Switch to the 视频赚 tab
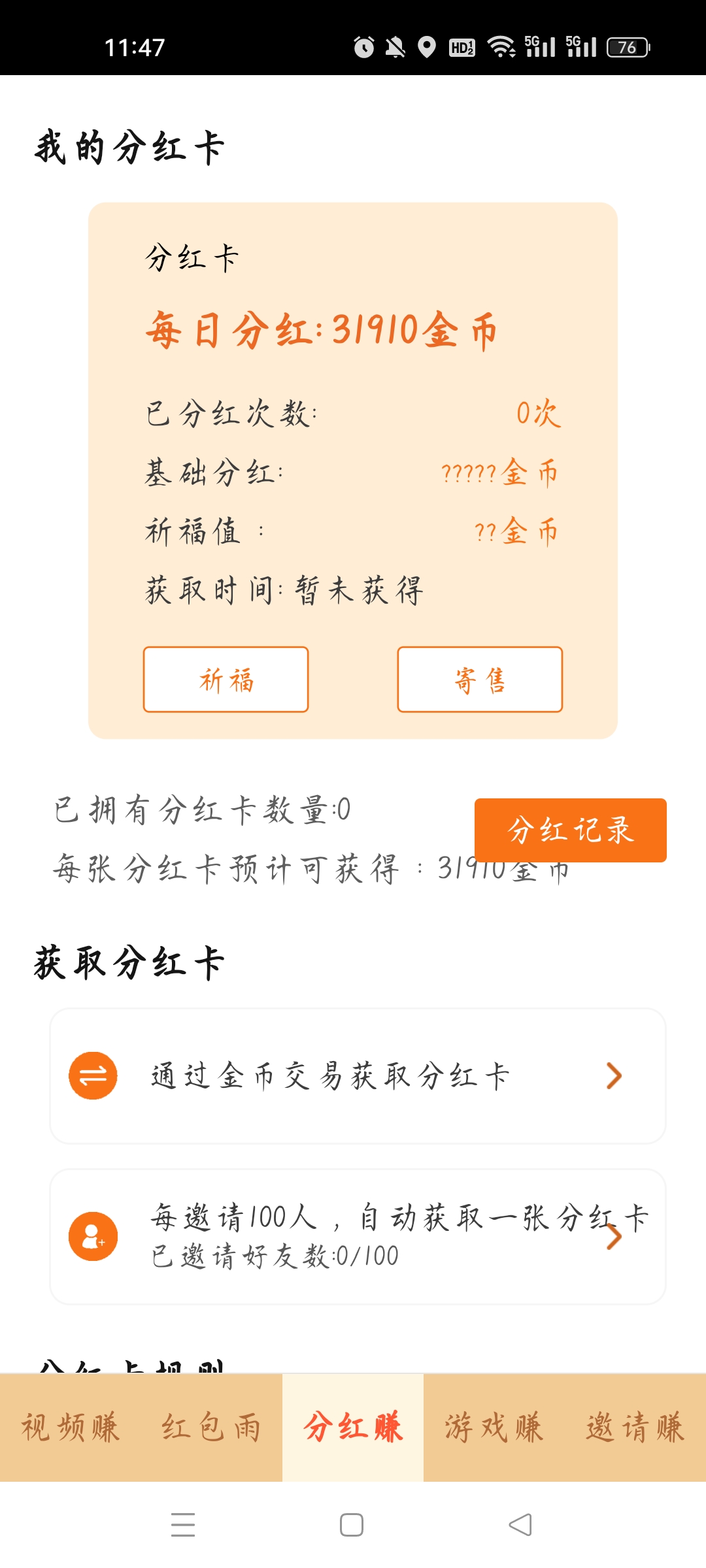This screenshot has height=1568, width=706. [x=71, y=1428]
